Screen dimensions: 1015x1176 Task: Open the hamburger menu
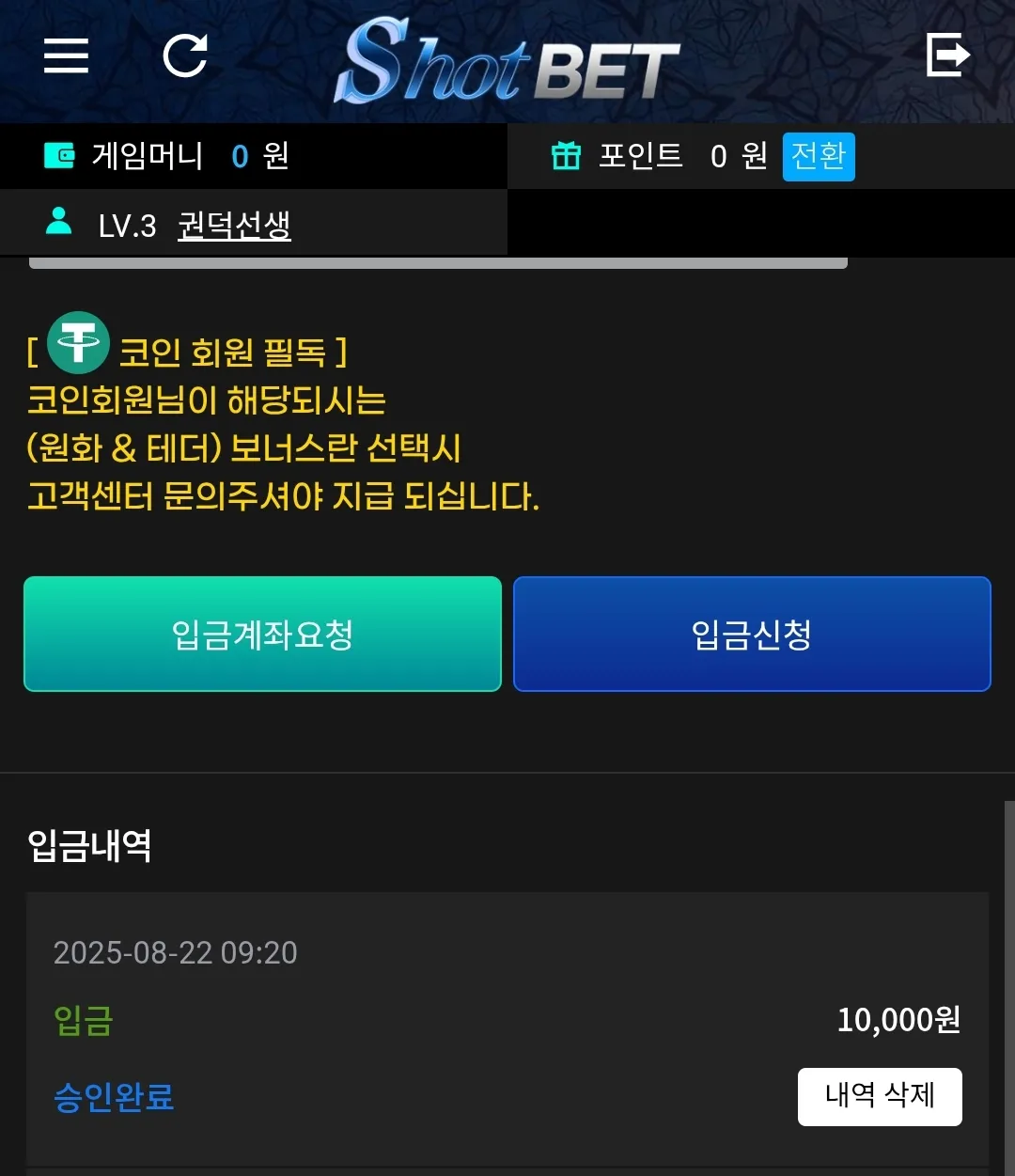67,55
